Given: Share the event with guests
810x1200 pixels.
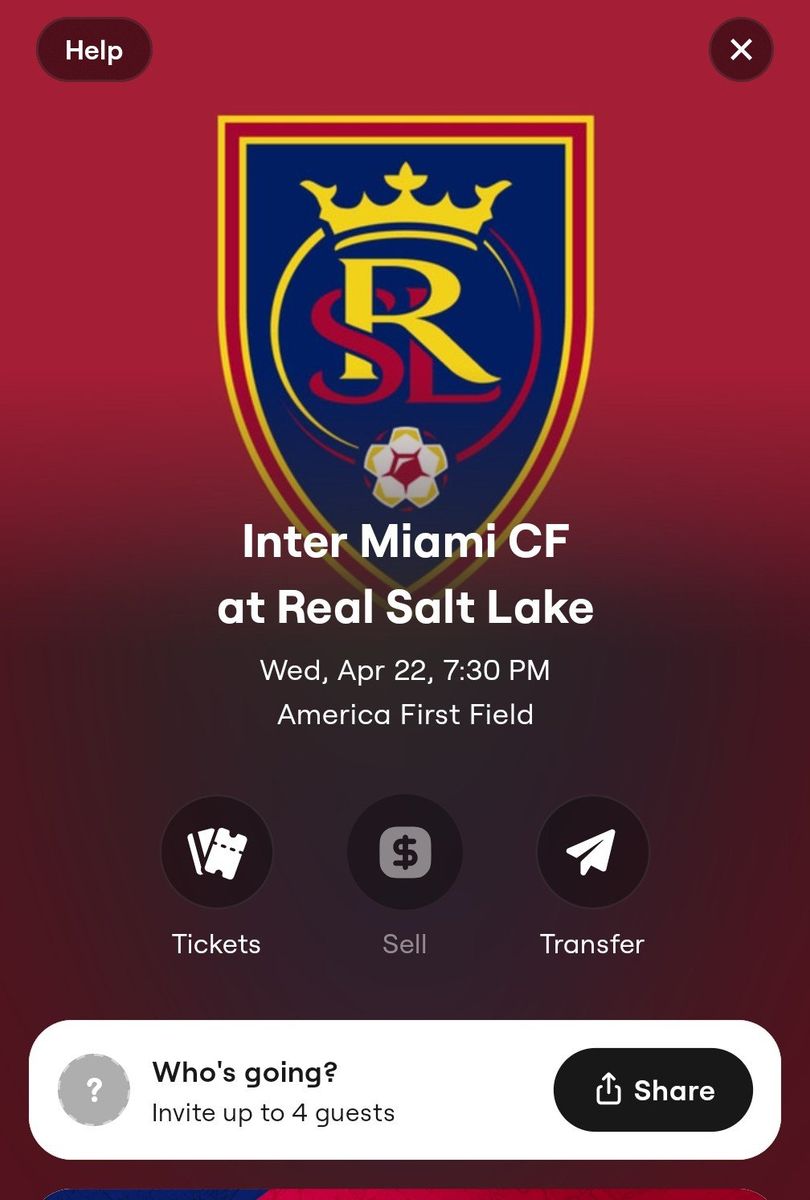Looking at the screenshot, I should pyautogui.click(x=653, y=1090).
